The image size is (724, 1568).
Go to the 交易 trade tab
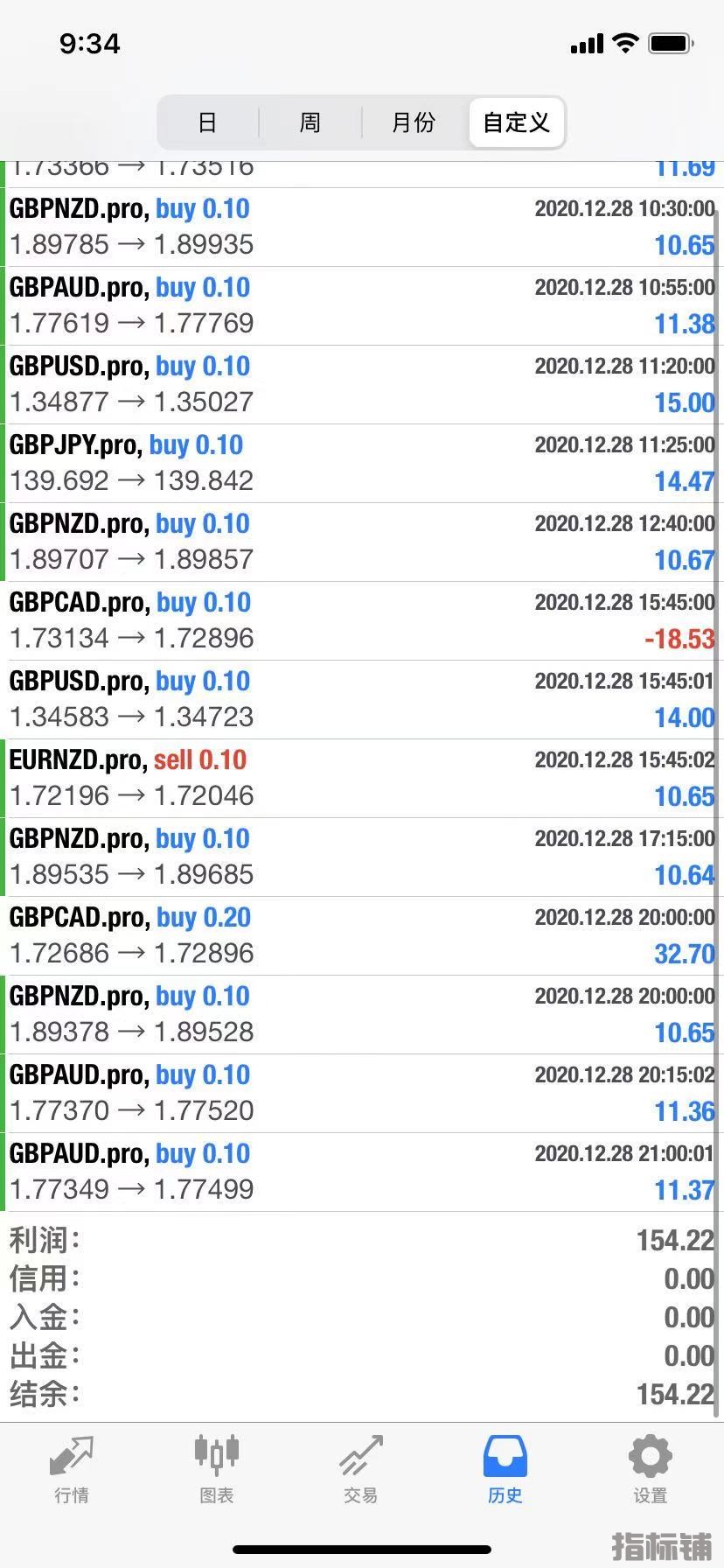coord(361,1470)
